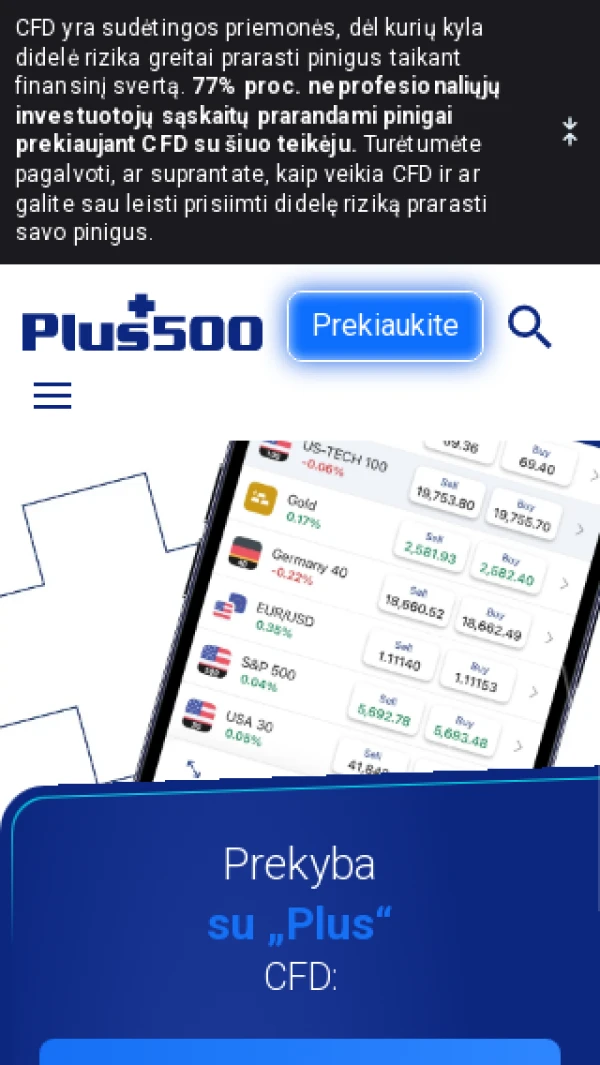The width and height of the screenshot is (600, 1065).
Task: Collapse the CFD risk warning banner
Action: [x=569, y=132]
